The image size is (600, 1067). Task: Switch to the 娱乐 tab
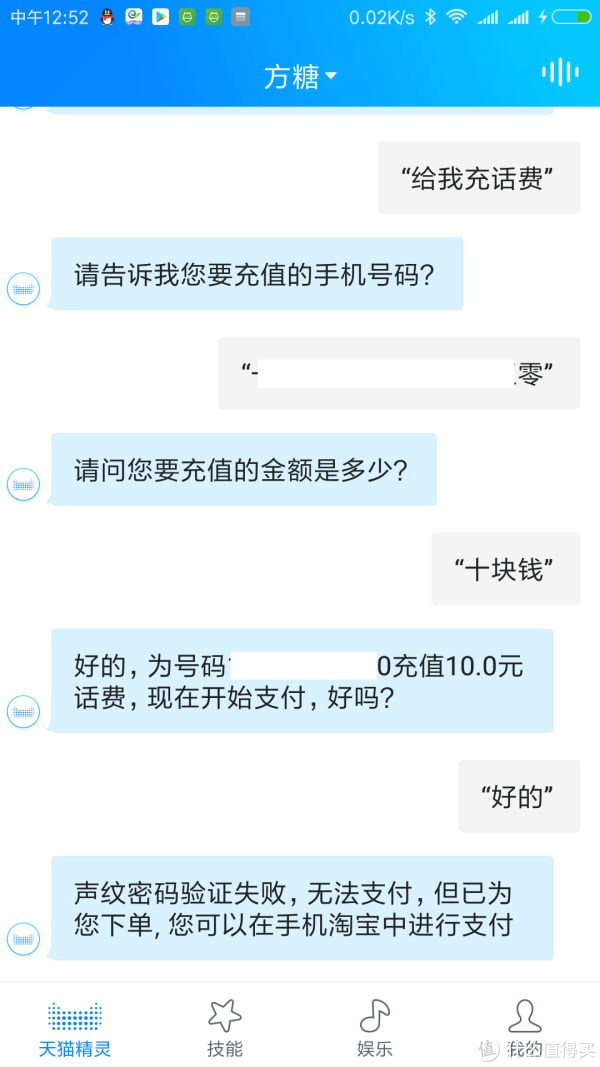coord(375,1028)
